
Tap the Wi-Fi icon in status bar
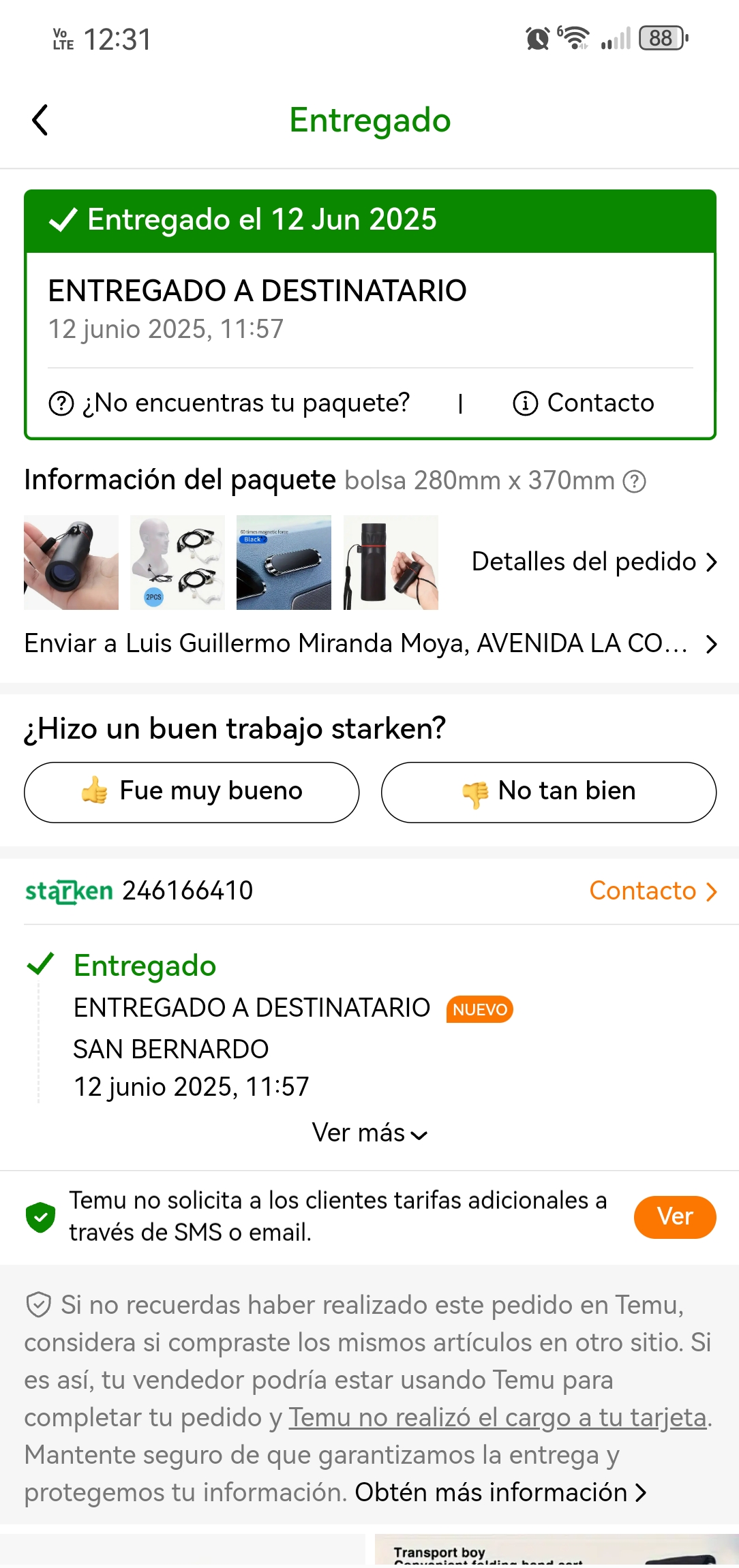[576, 37]
